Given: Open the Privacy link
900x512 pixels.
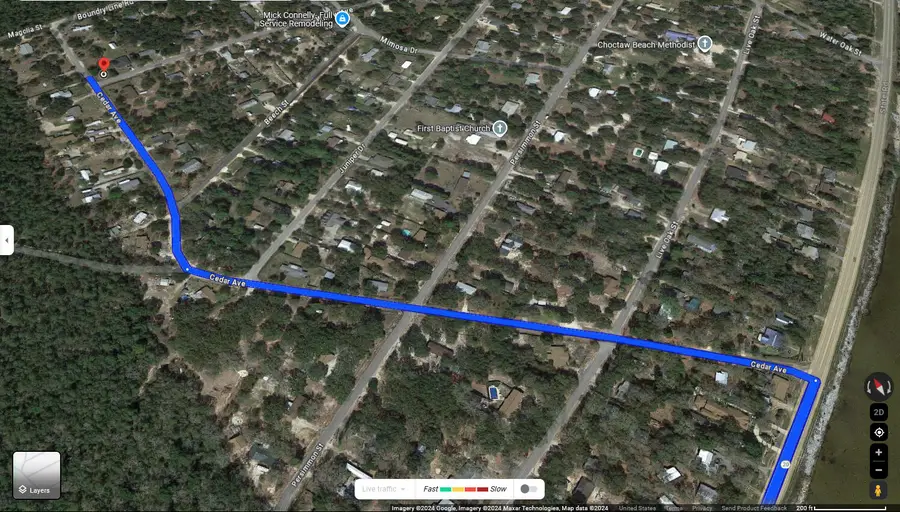Looking at the screenshot, I should tap(702, 508).
